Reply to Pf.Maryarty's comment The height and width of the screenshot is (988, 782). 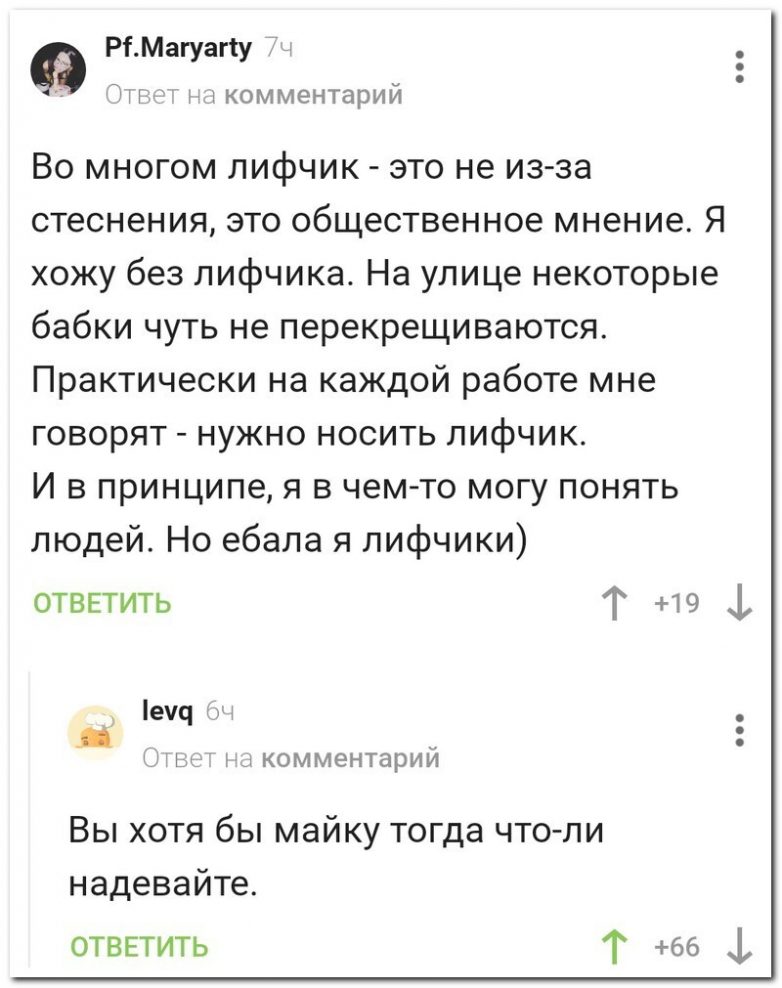102,603
